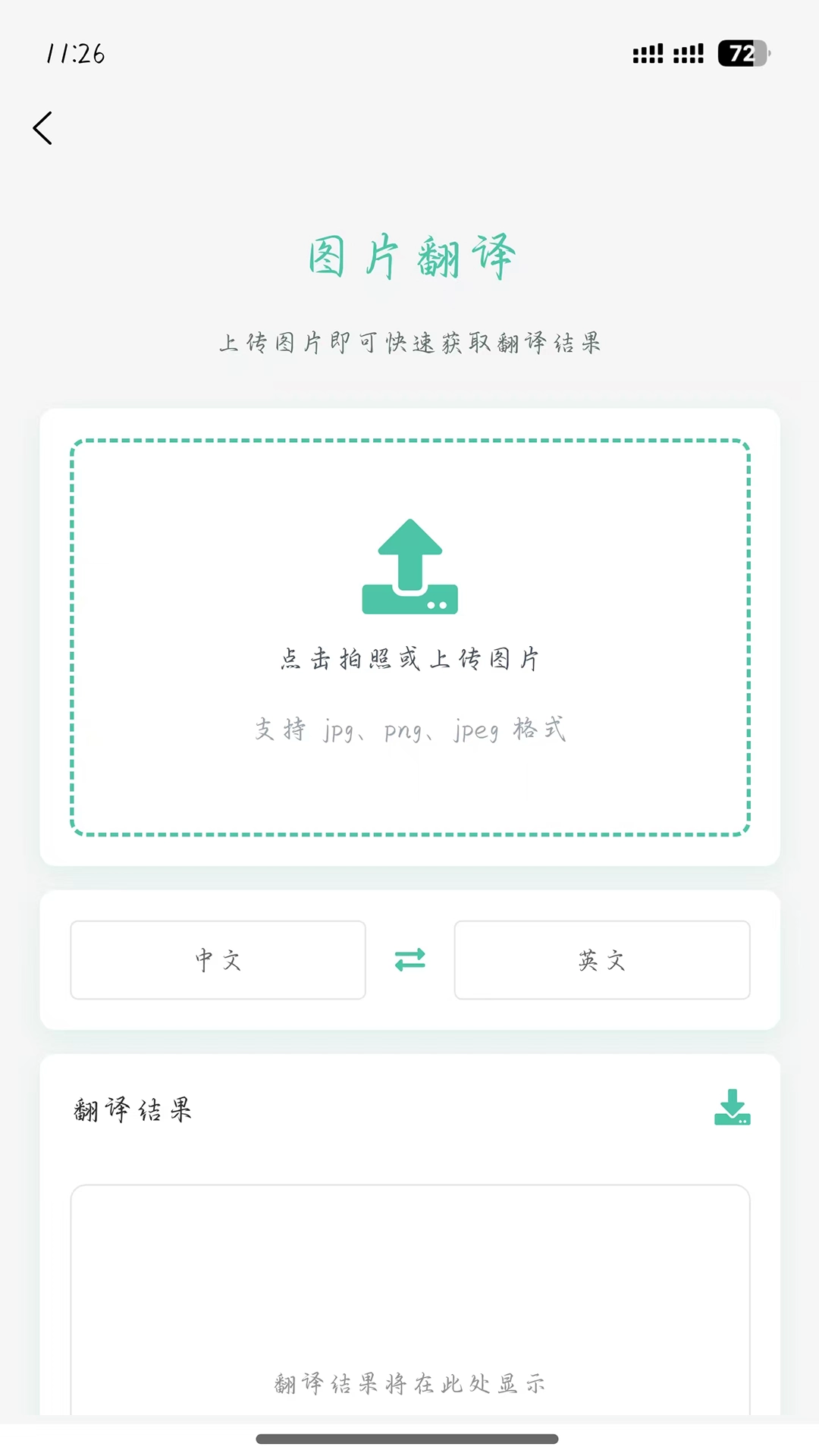The width and height of the screenshot is (819, 1456).
Task: Download the translation result
Action: coord(732,1107)
